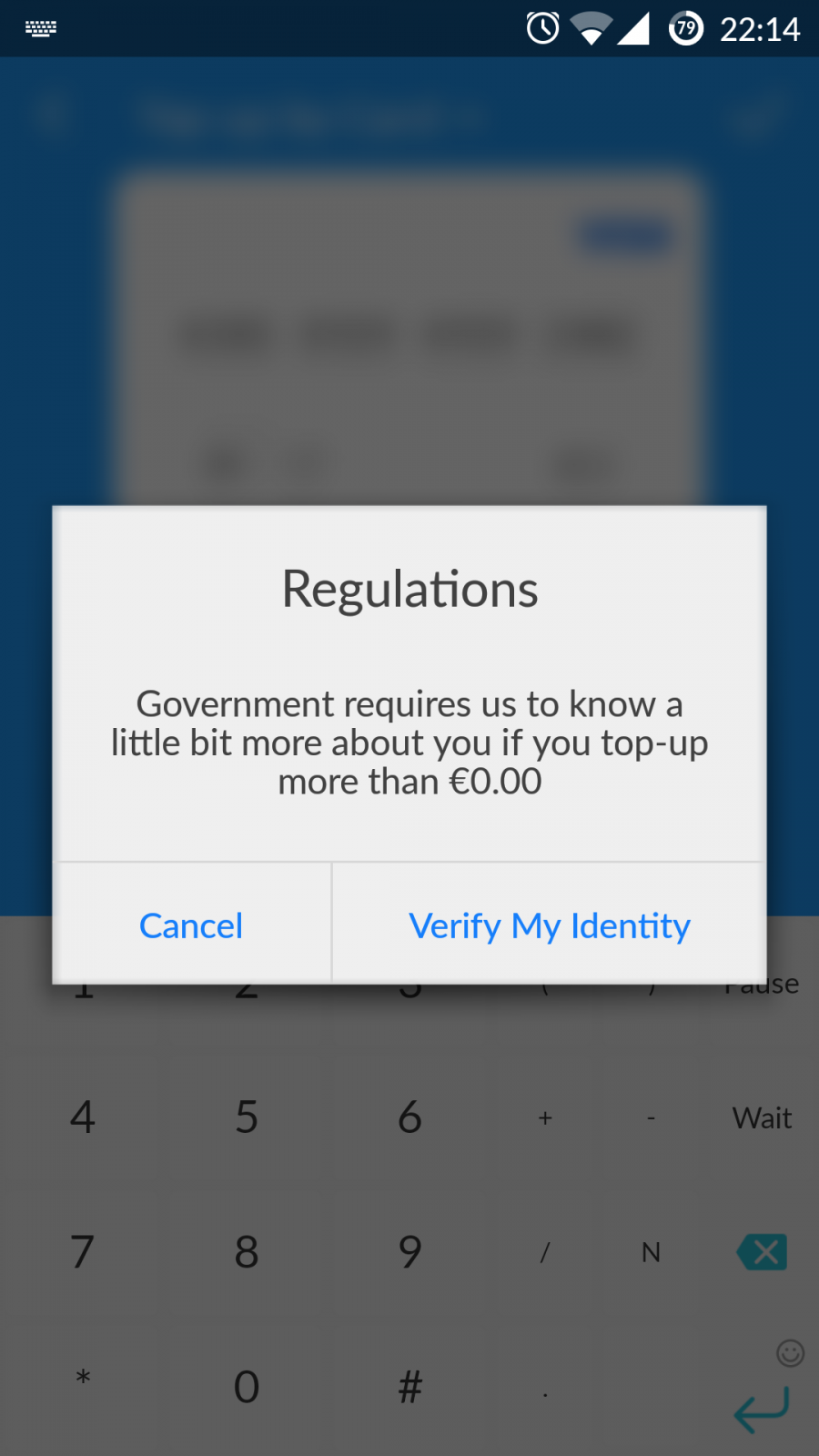Tap the keyboard enter key

click(x=762, y=1409)
